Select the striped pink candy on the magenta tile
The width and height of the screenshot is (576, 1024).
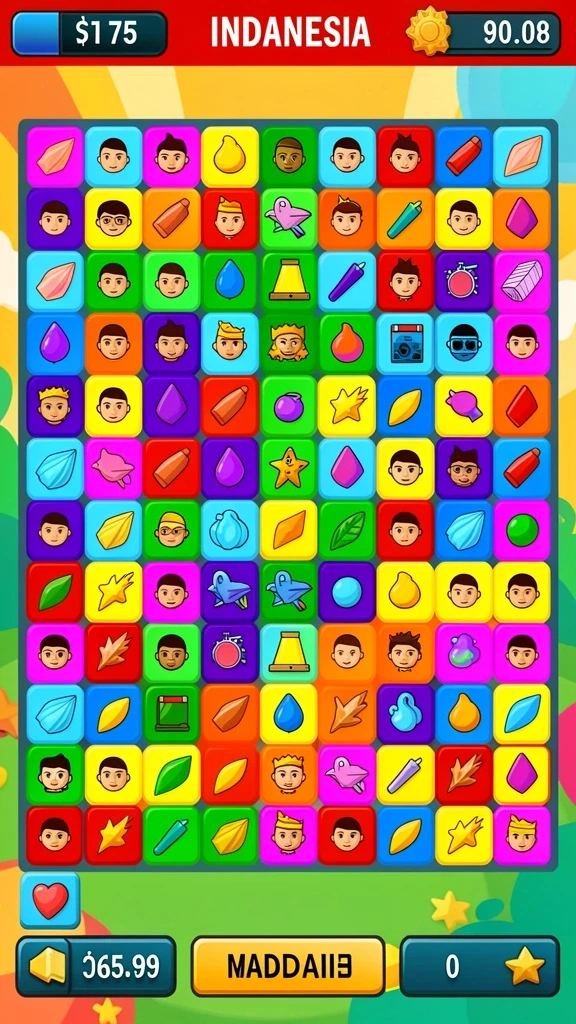[x=522, y=281]
